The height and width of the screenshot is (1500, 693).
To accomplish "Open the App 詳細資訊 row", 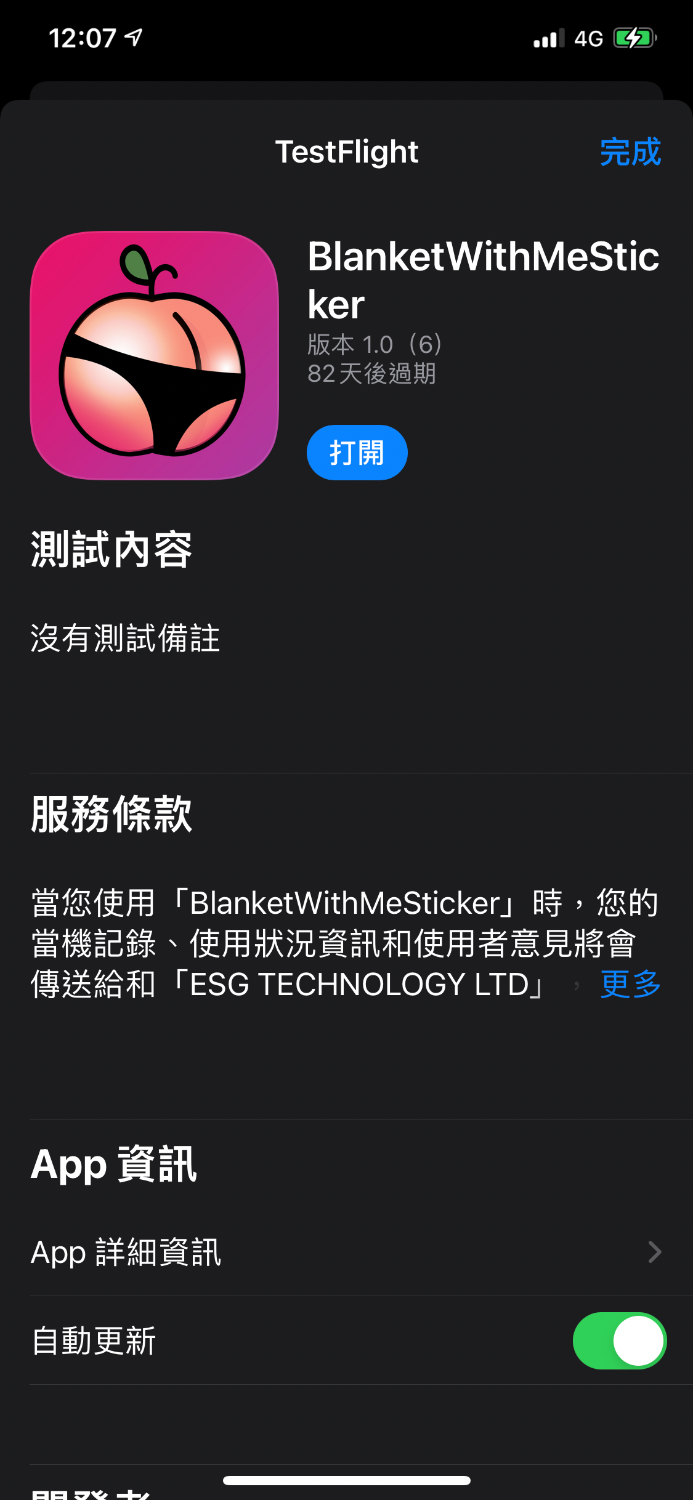I will click(x=346, y=1252).
